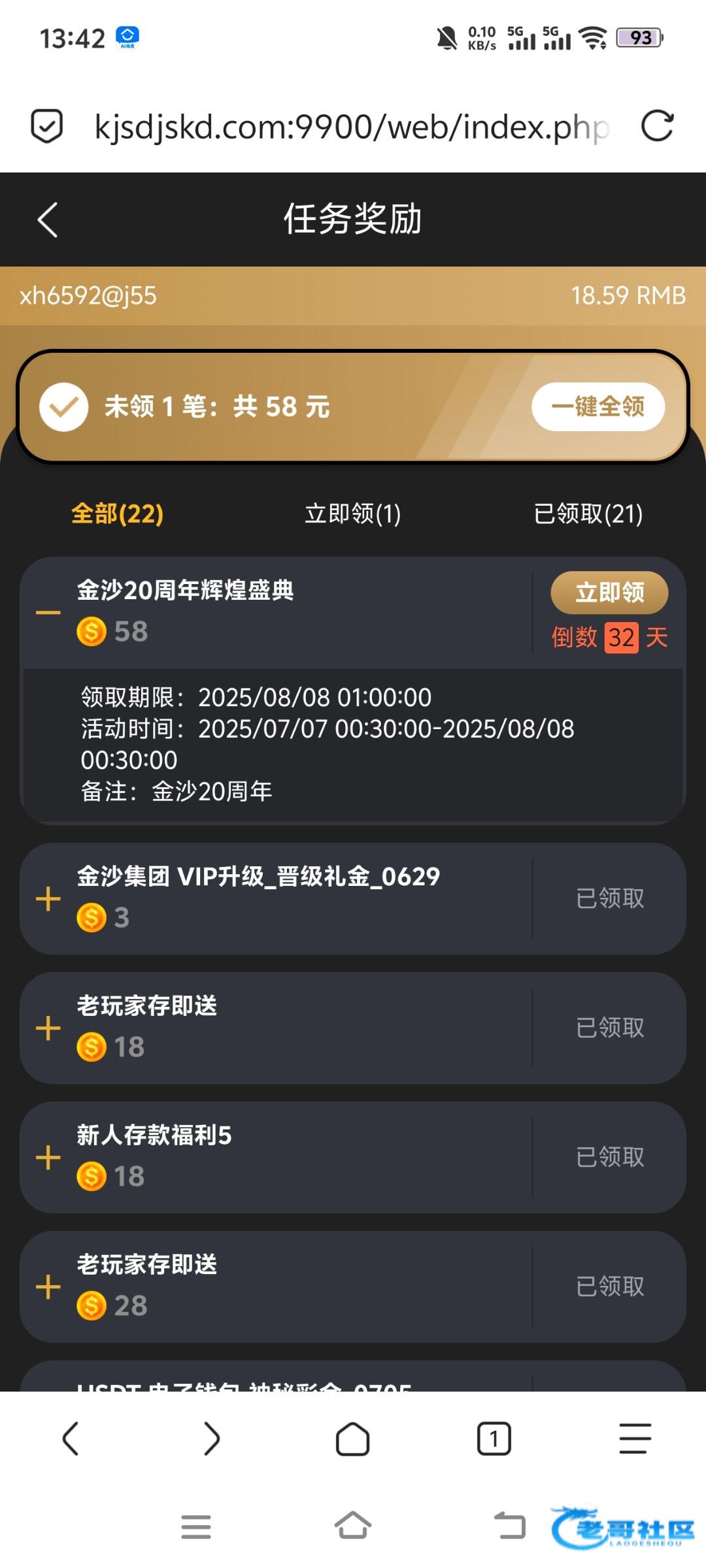The image size is (706, 1568).
Task: Collapse the 金沙20周年辉煌盛典 details
Action: tap(48, 612)
